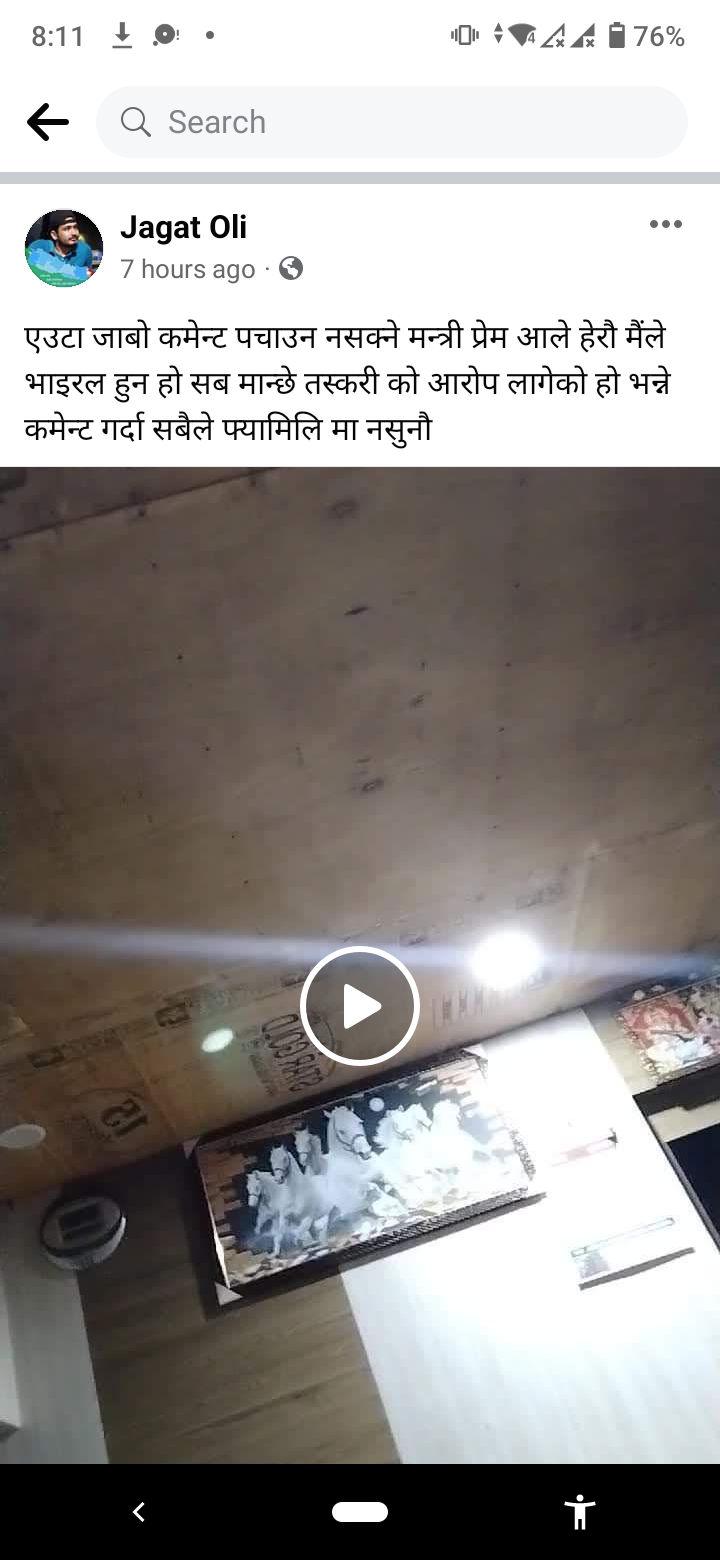Open Jagat Oli's profile picture
The width and height of the screenshot is (720, 1560).
coord(64,248)
